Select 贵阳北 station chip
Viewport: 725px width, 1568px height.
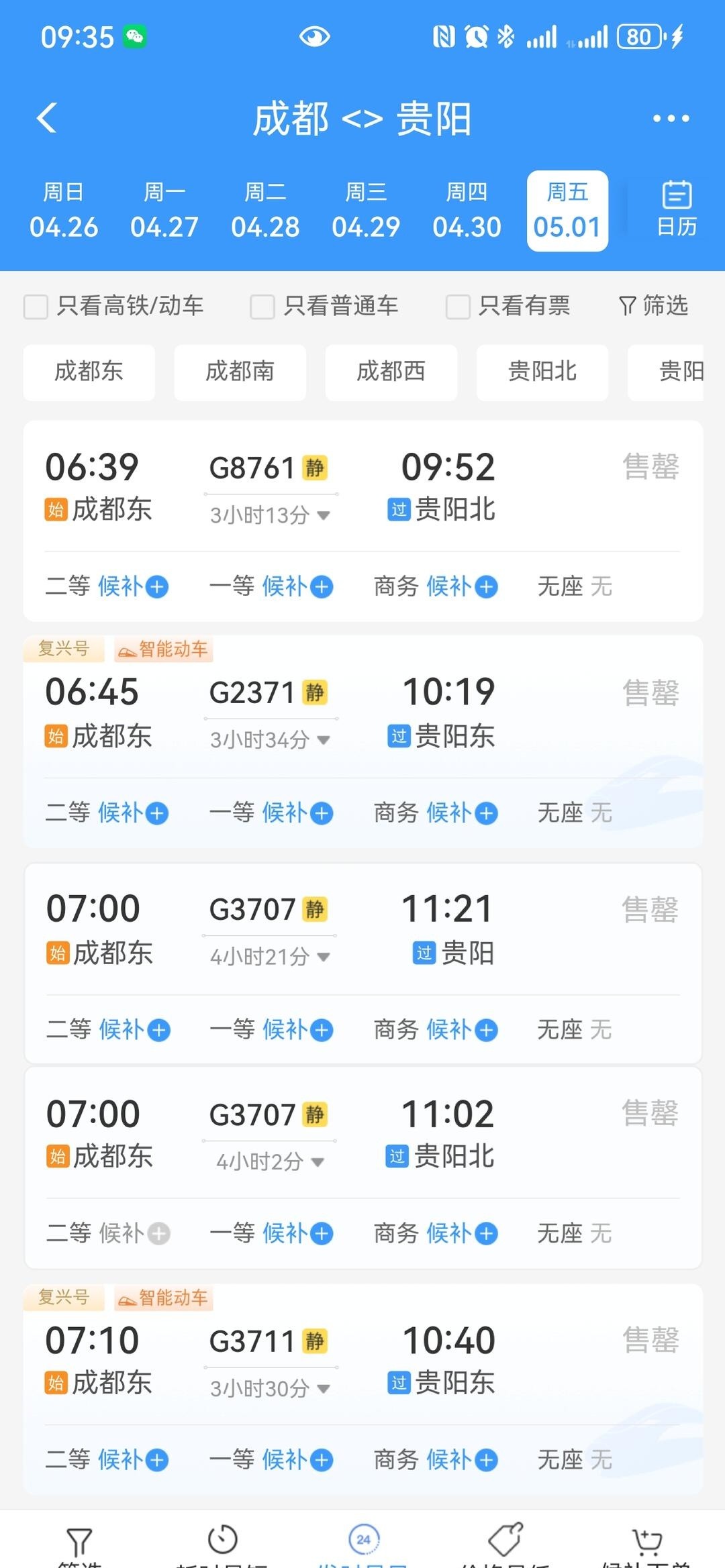tap(542, 372)
